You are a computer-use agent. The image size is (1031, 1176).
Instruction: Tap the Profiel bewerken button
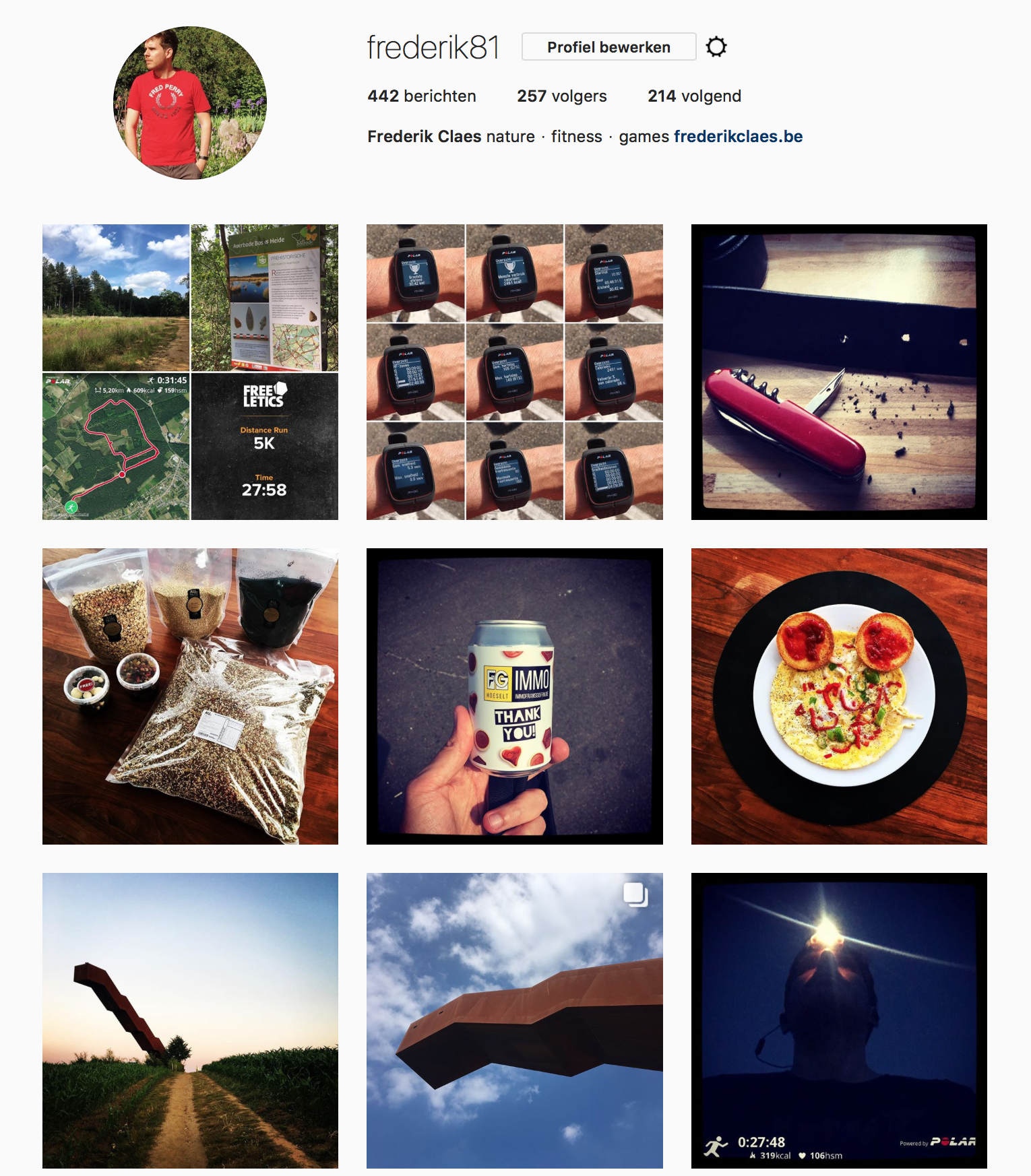[x=608, y=47]
